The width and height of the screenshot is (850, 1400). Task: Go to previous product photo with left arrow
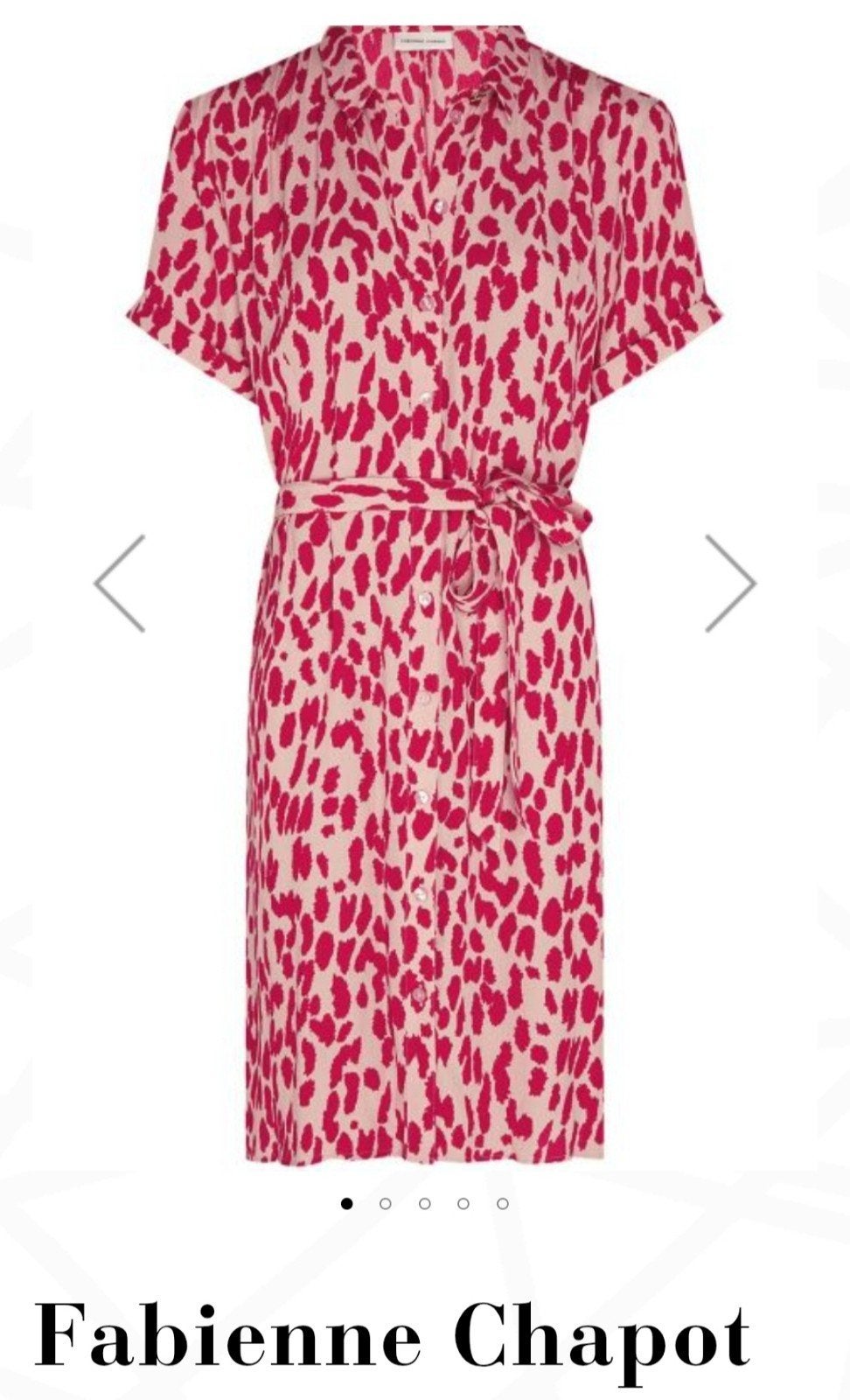[119, 583]
